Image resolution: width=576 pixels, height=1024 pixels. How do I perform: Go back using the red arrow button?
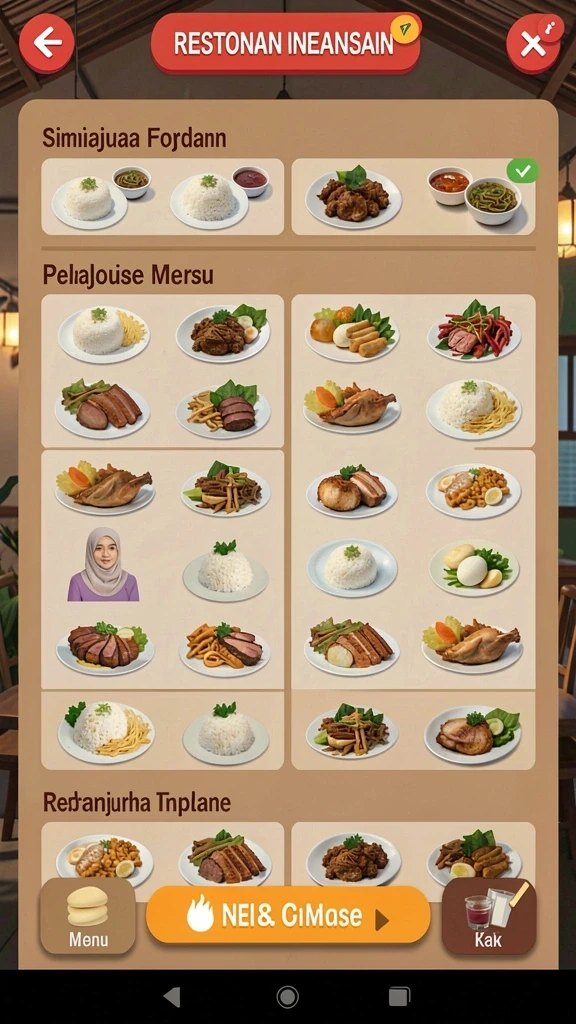46,43
